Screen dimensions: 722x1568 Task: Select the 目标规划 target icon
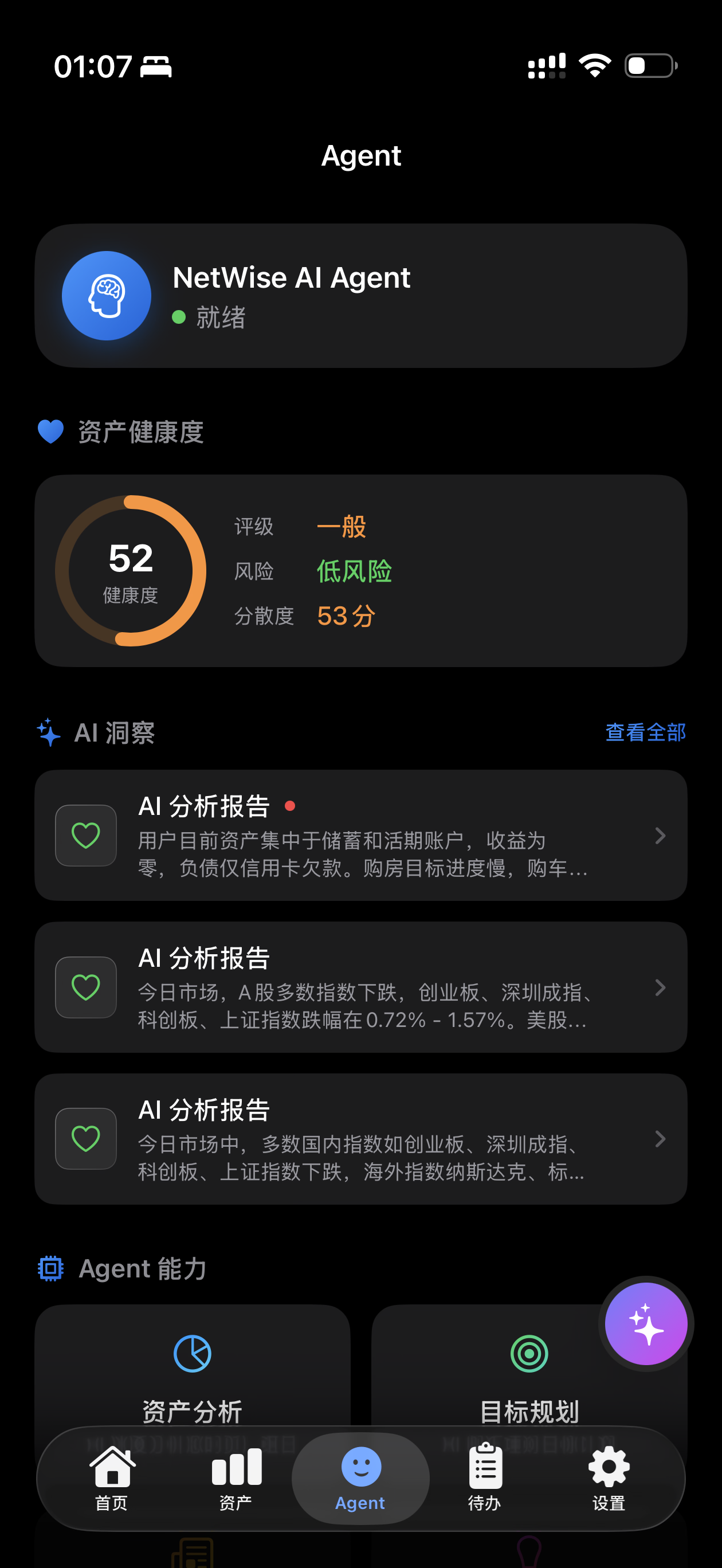[528, 1354]
